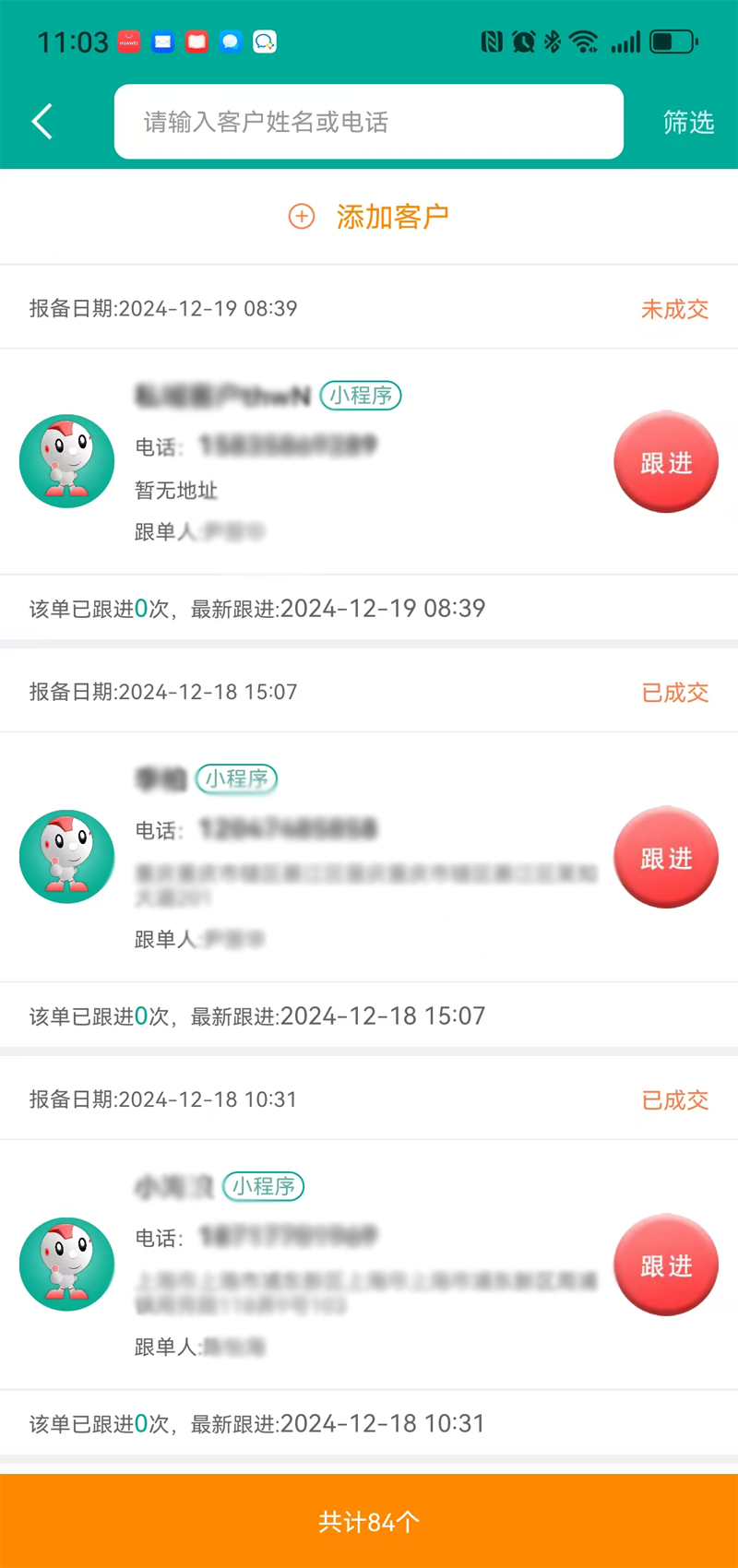Tap the 小程序 tag on the first customer
Viewport: 738px width, 1568px height.
tap(360, 396)
